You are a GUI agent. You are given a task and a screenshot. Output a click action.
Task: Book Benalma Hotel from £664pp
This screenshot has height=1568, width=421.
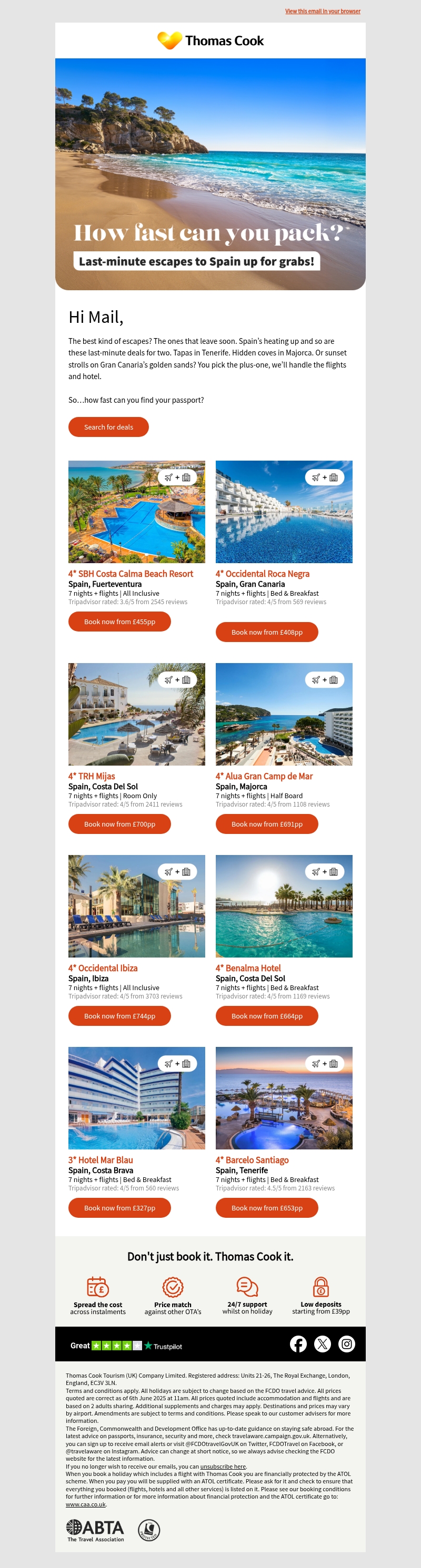(x=267, y=1016)
